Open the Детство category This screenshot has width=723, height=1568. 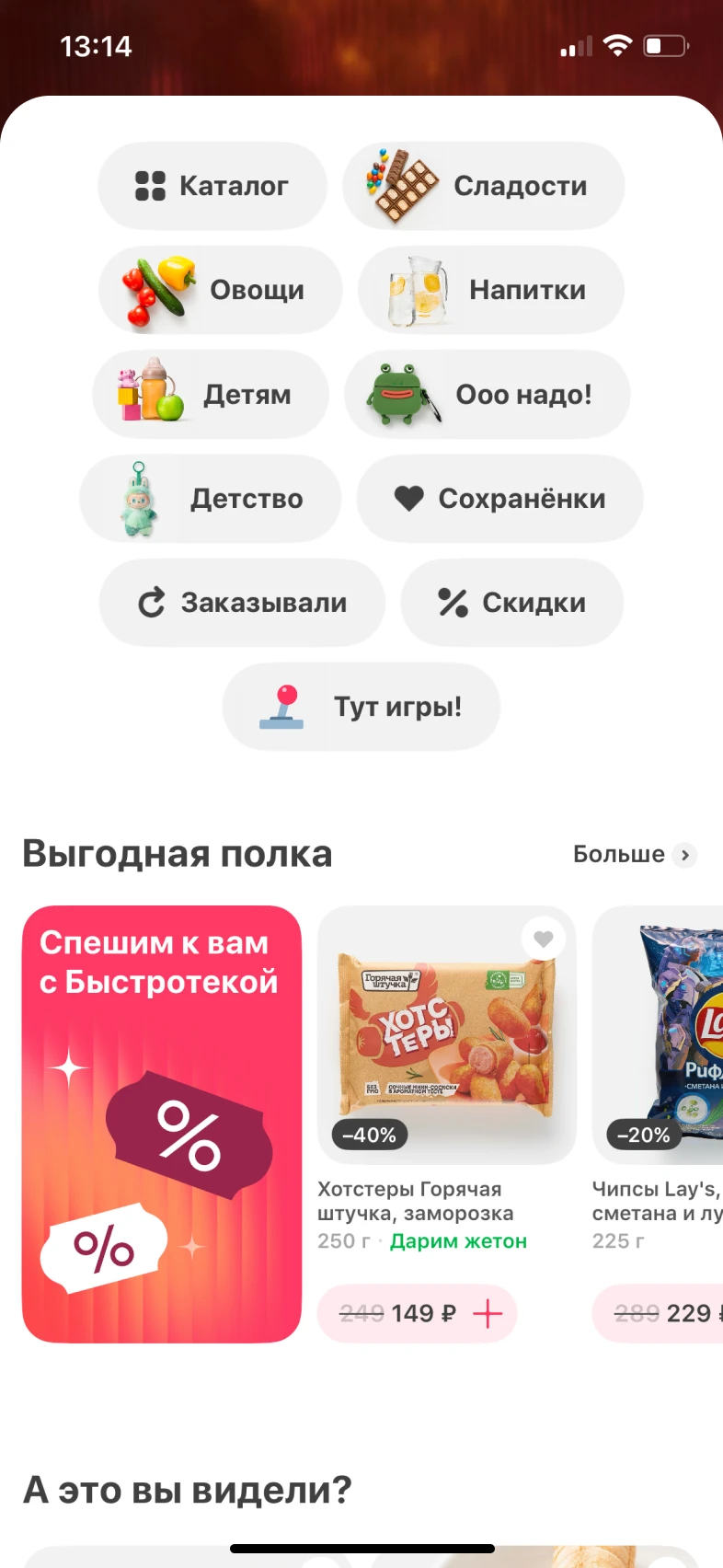tap(211, 499)
